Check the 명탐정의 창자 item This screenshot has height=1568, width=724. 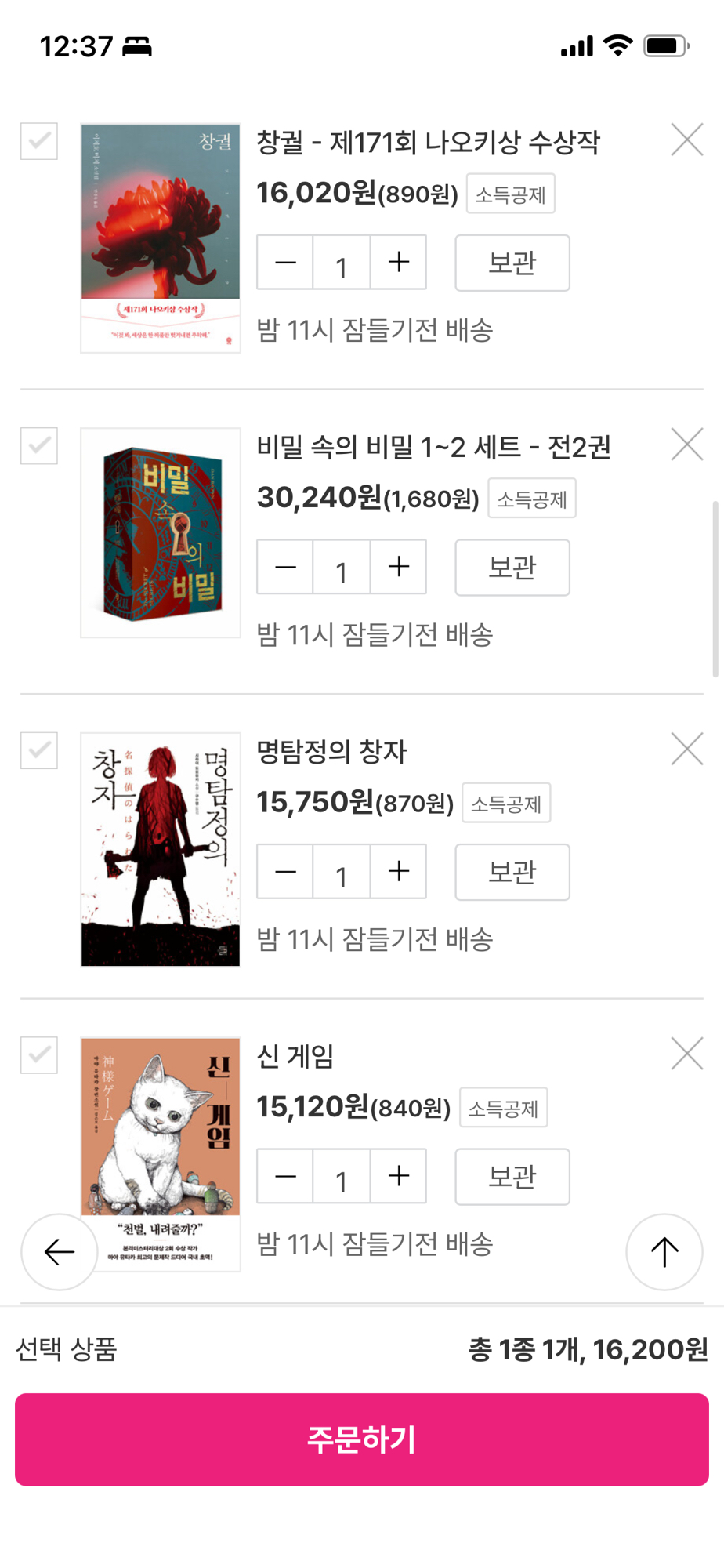(39, 750)
